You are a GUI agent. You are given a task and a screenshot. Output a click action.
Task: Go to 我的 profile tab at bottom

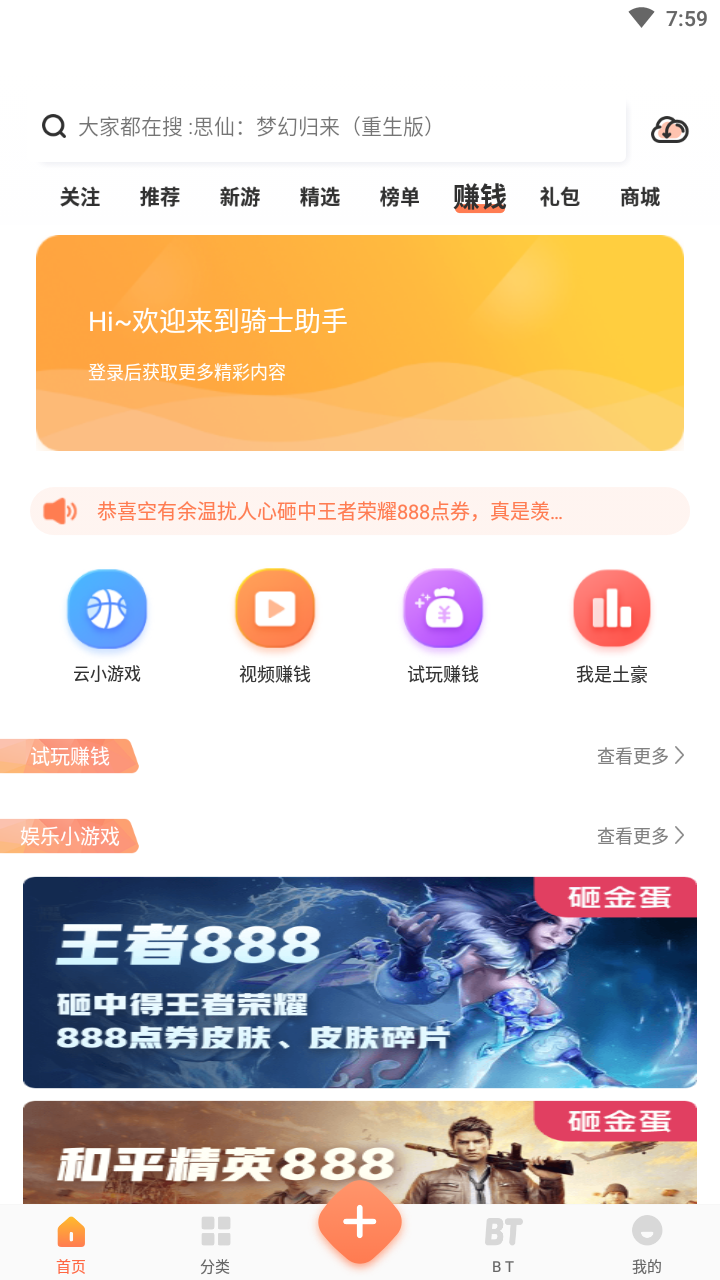(x=647, y=1242)
